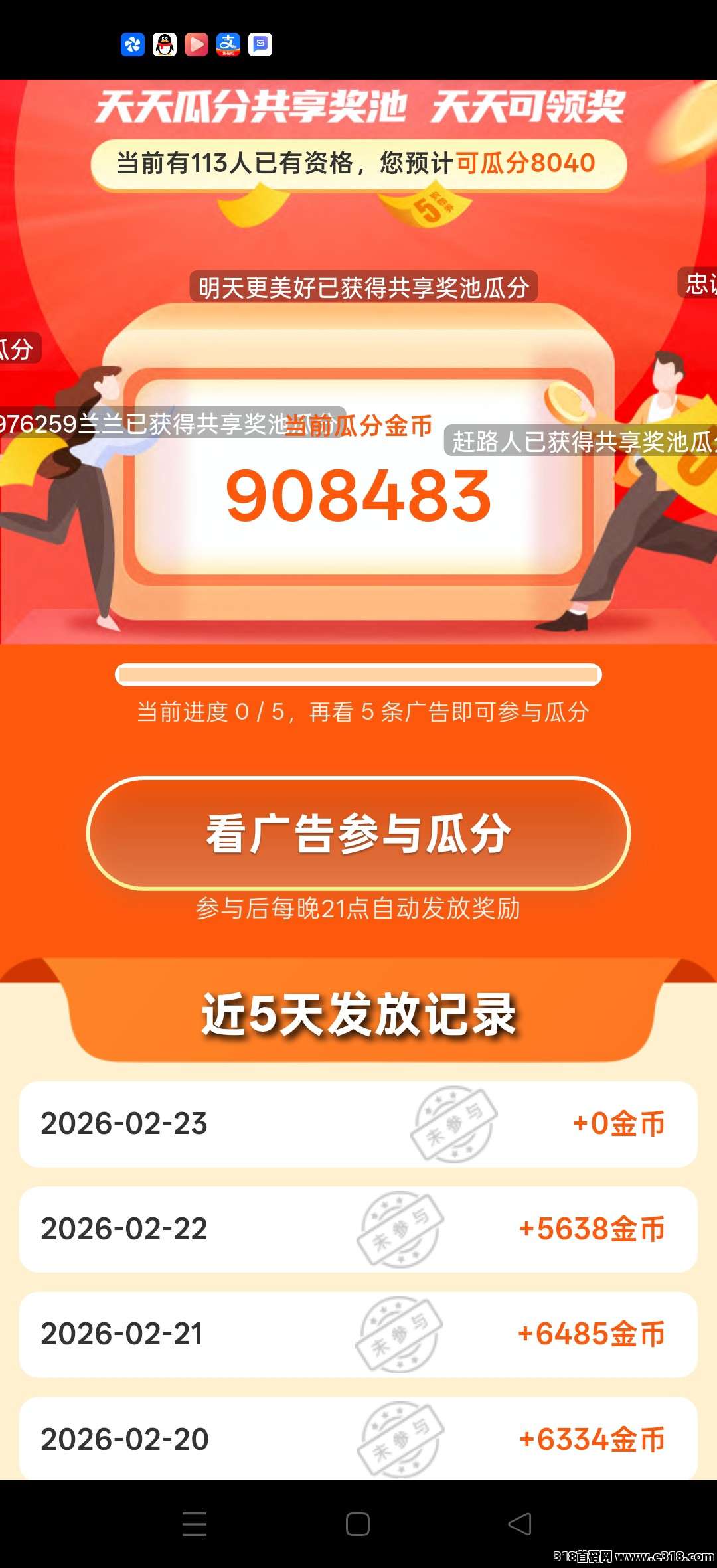This screenshot has height=1568, width=717.
Task: Go to home screen via home button
Action: [358, 1524]
